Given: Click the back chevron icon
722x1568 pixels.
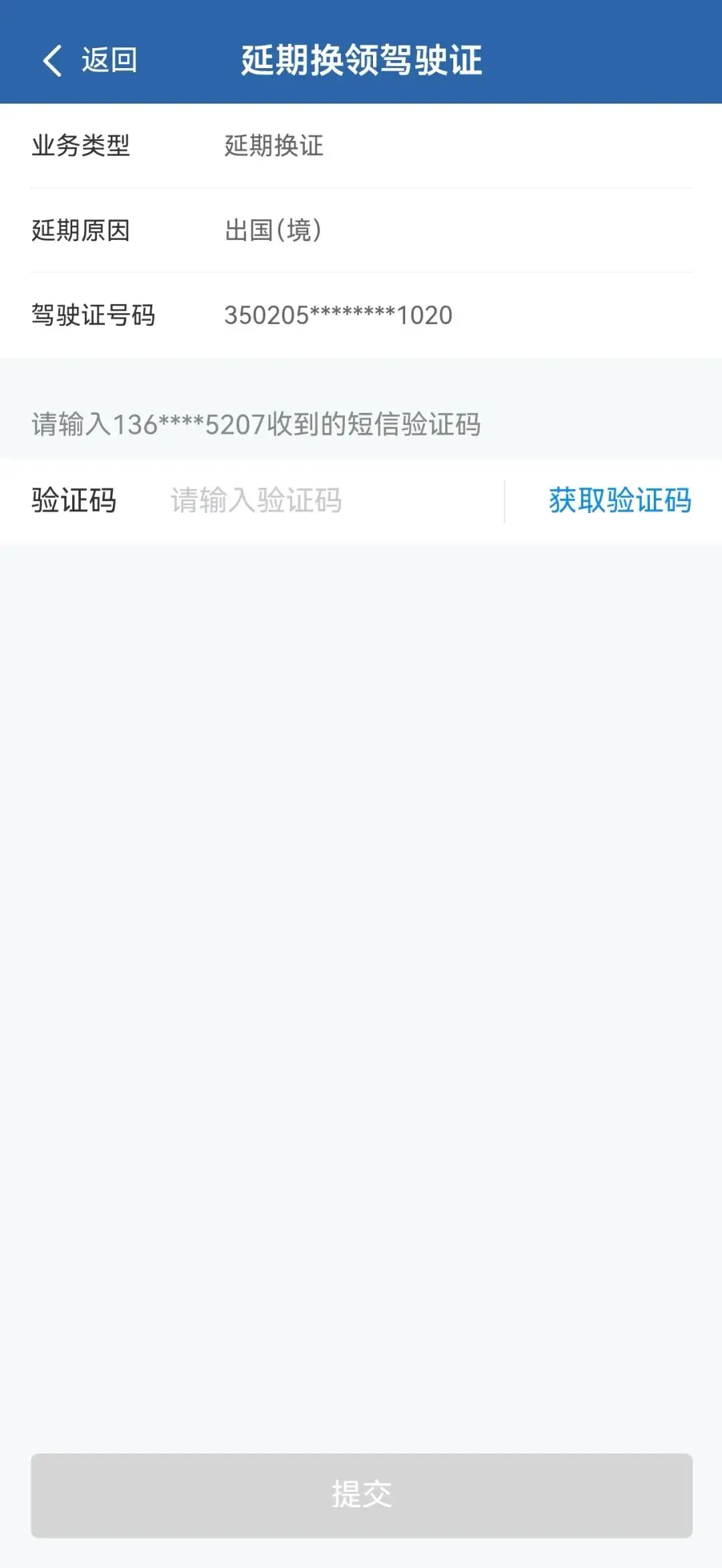Looking at the screenshot, I should point(52,60).
